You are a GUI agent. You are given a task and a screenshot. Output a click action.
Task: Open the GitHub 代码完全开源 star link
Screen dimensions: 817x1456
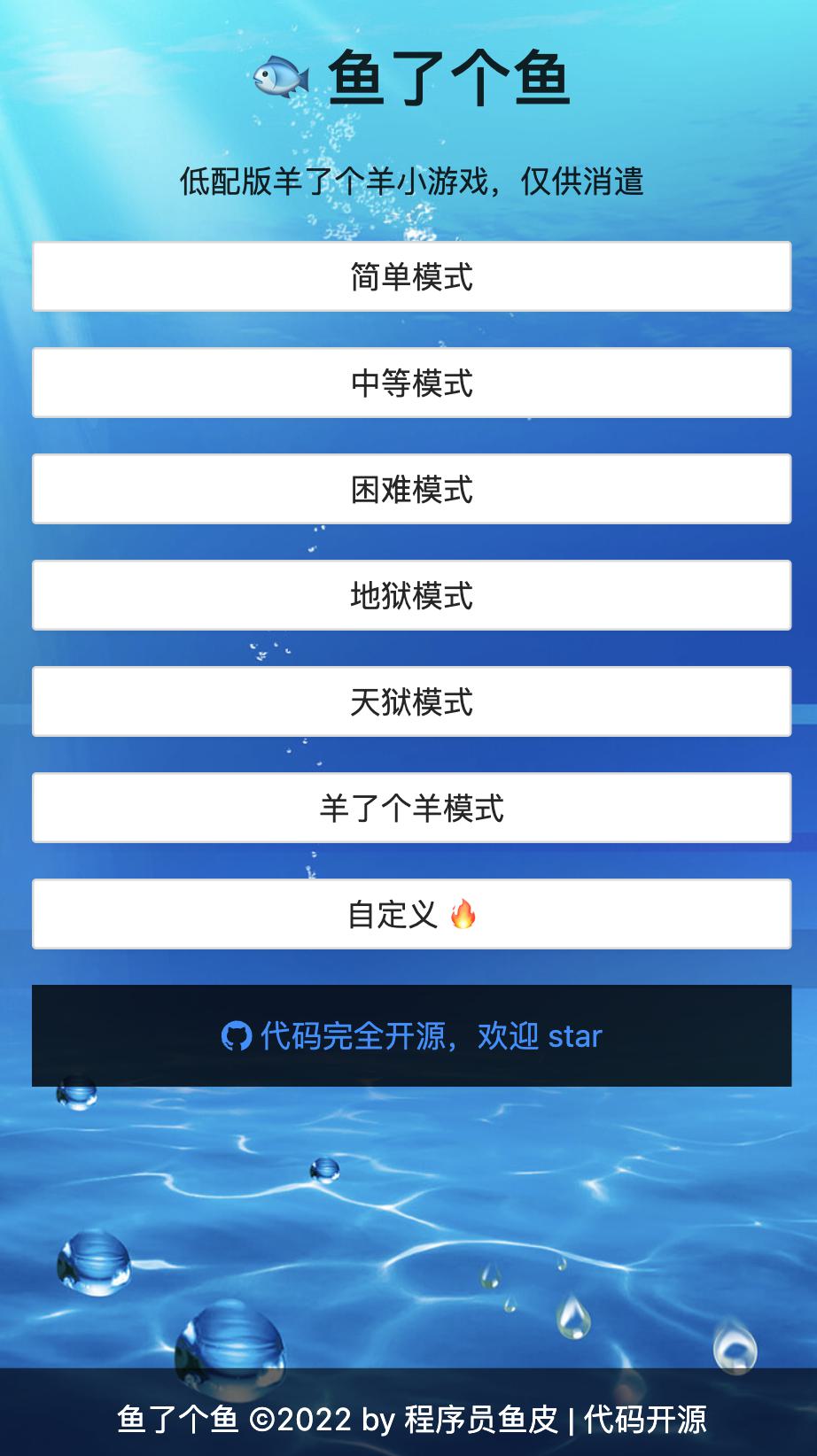click(411, 1035)
